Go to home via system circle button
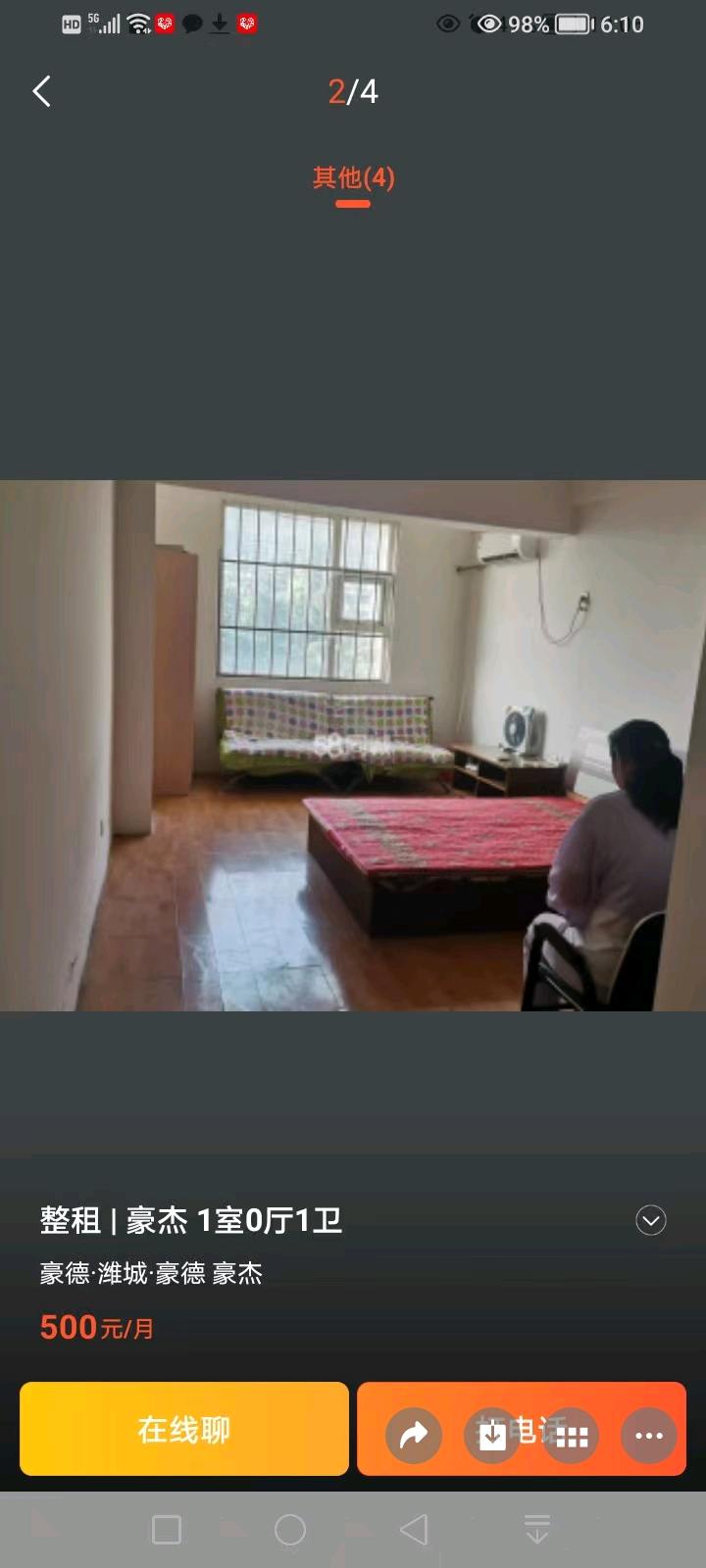 290,1530
